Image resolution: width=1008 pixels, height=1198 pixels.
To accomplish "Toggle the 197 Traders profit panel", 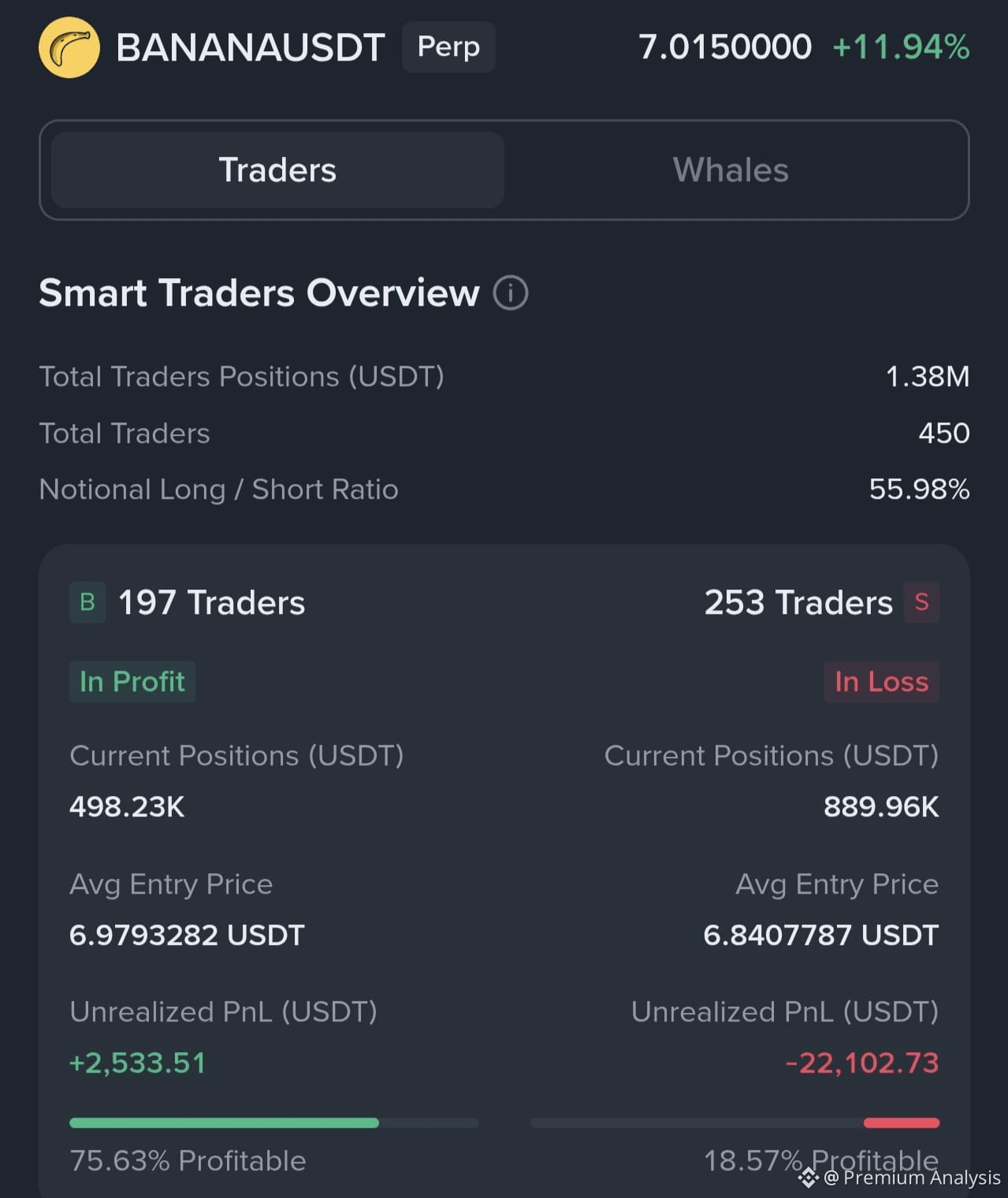I will 211,601.
